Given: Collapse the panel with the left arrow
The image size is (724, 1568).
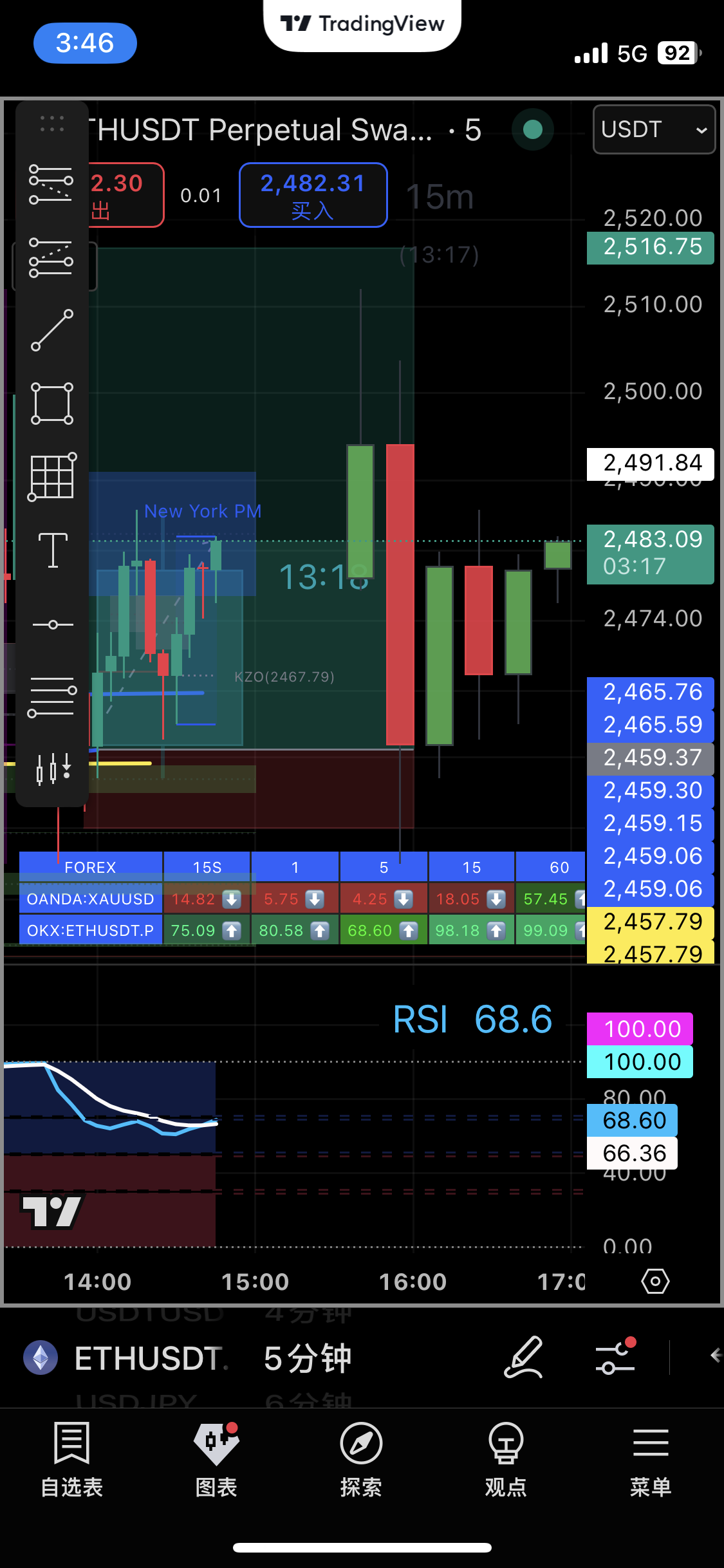Looking at the screenshot, I should (715, 1356).
